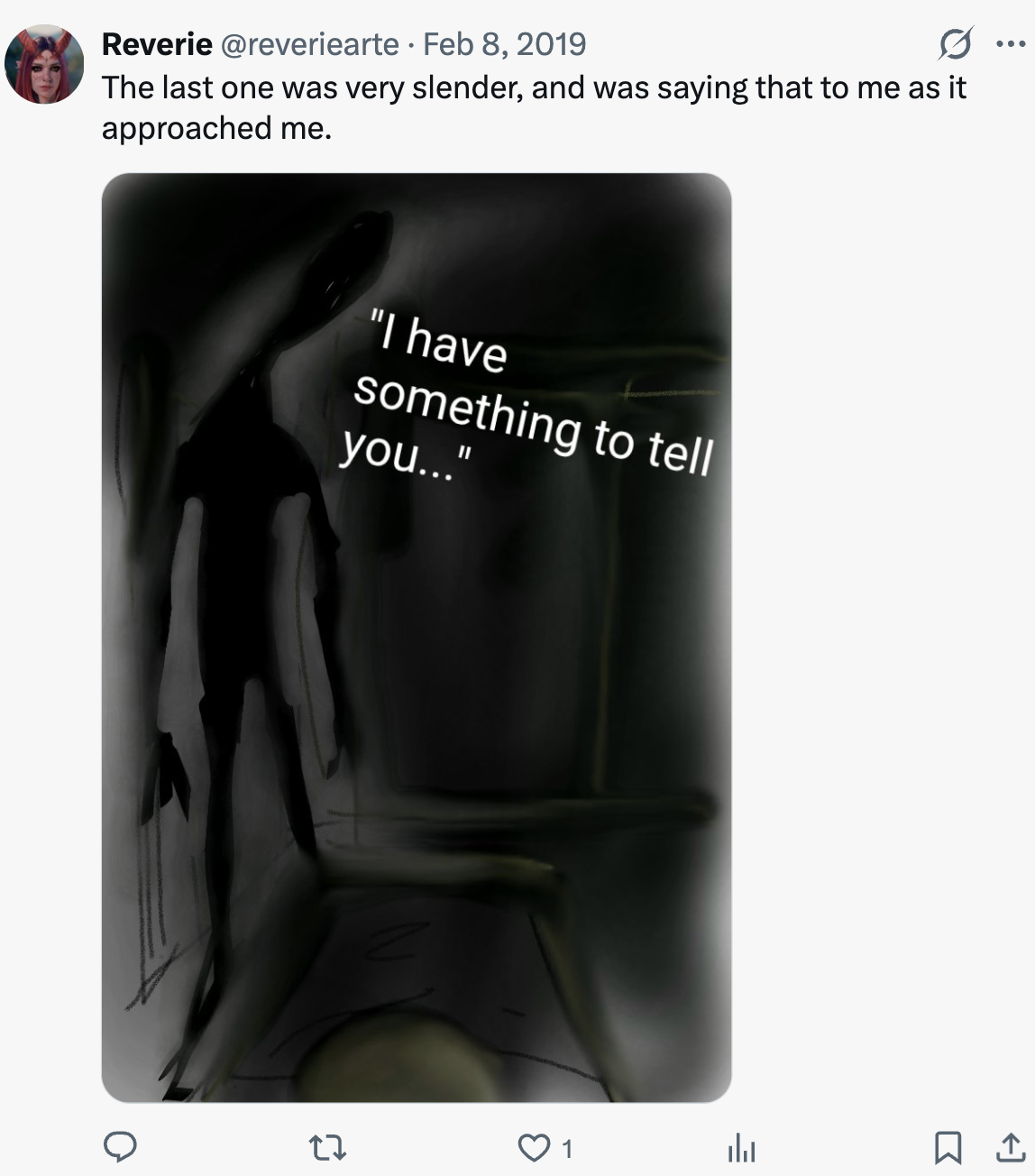Open the three-dot more menu
This screenshot has height=1176, width=1035.
click(x=1011, y=43)
